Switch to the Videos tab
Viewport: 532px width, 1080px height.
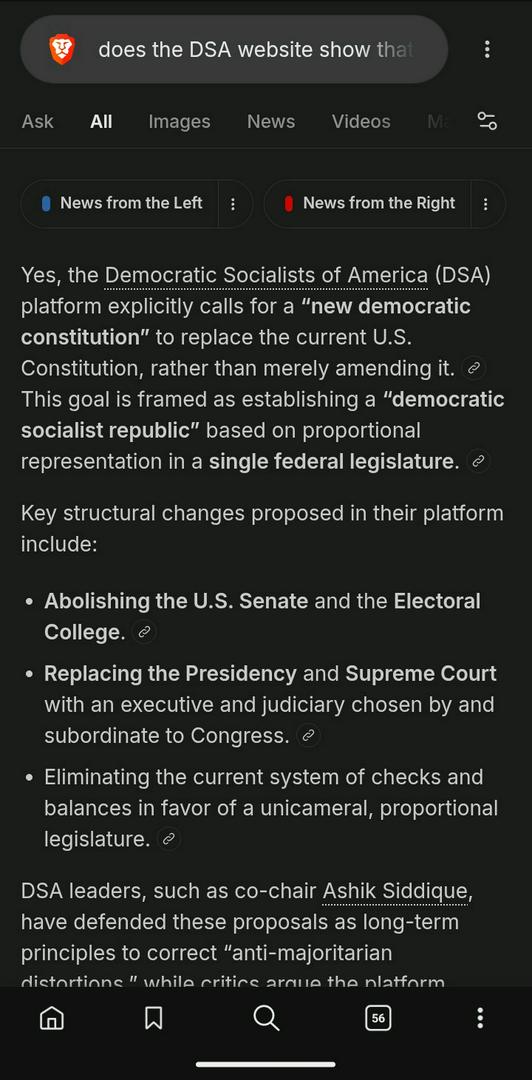(361, 122)
